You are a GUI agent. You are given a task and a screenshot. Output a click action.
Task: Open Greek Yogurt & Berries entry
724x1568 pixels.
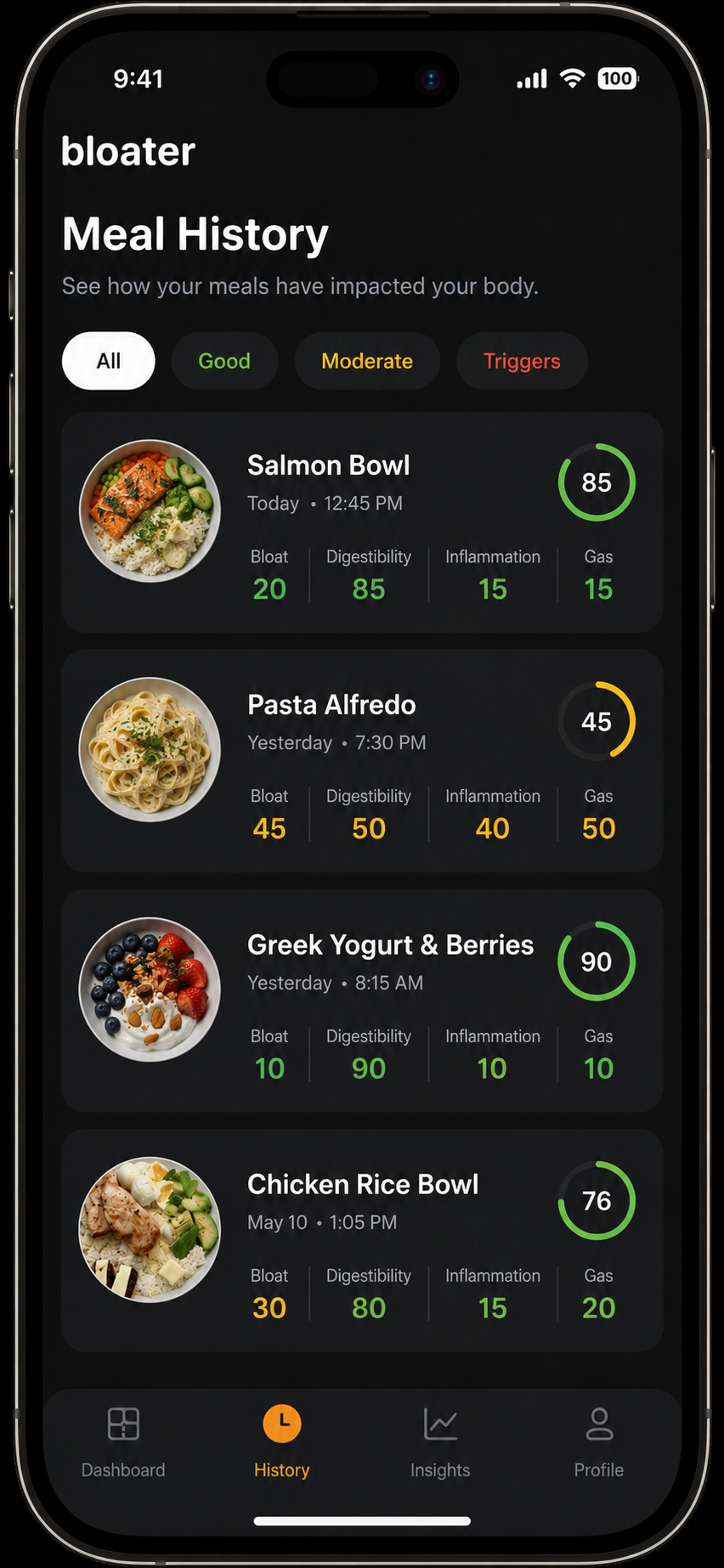click(x=362, y=1001)
